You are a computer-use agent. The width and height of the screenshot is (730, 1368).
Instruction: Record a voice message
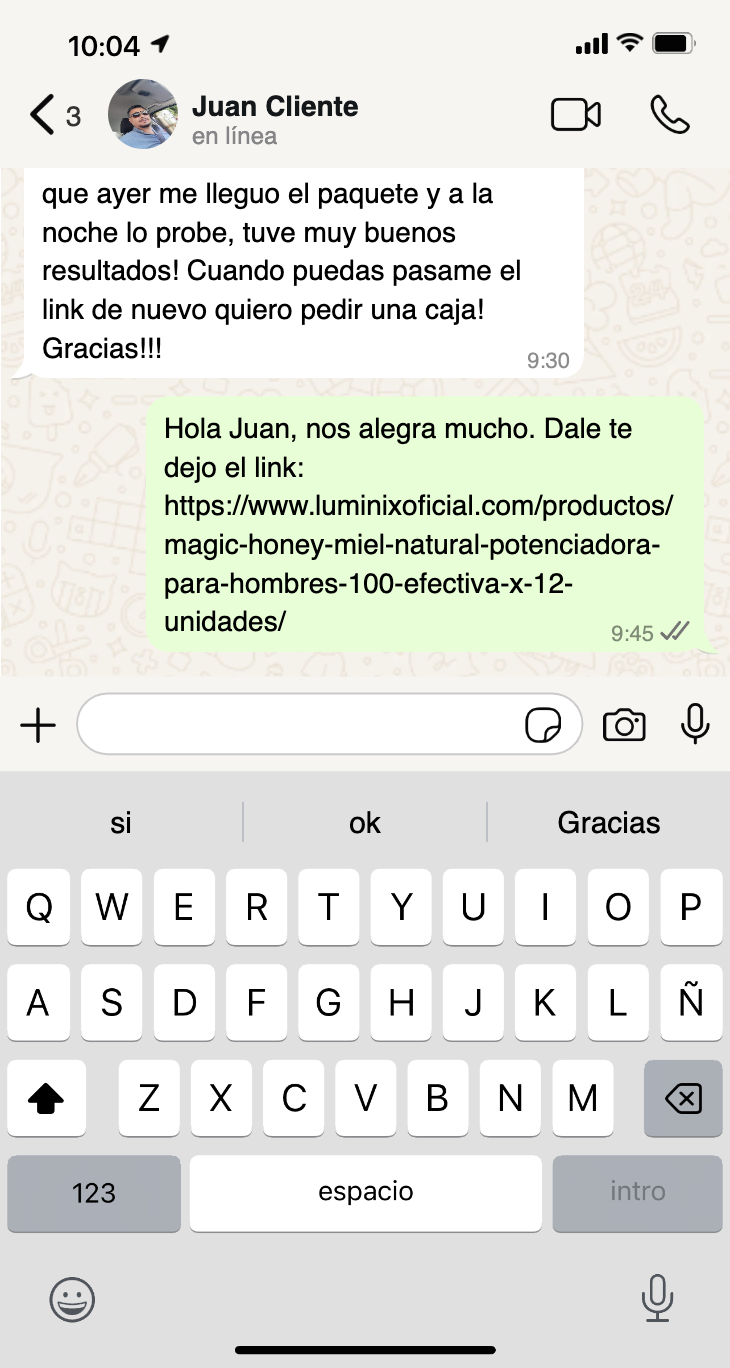point(694,724)
